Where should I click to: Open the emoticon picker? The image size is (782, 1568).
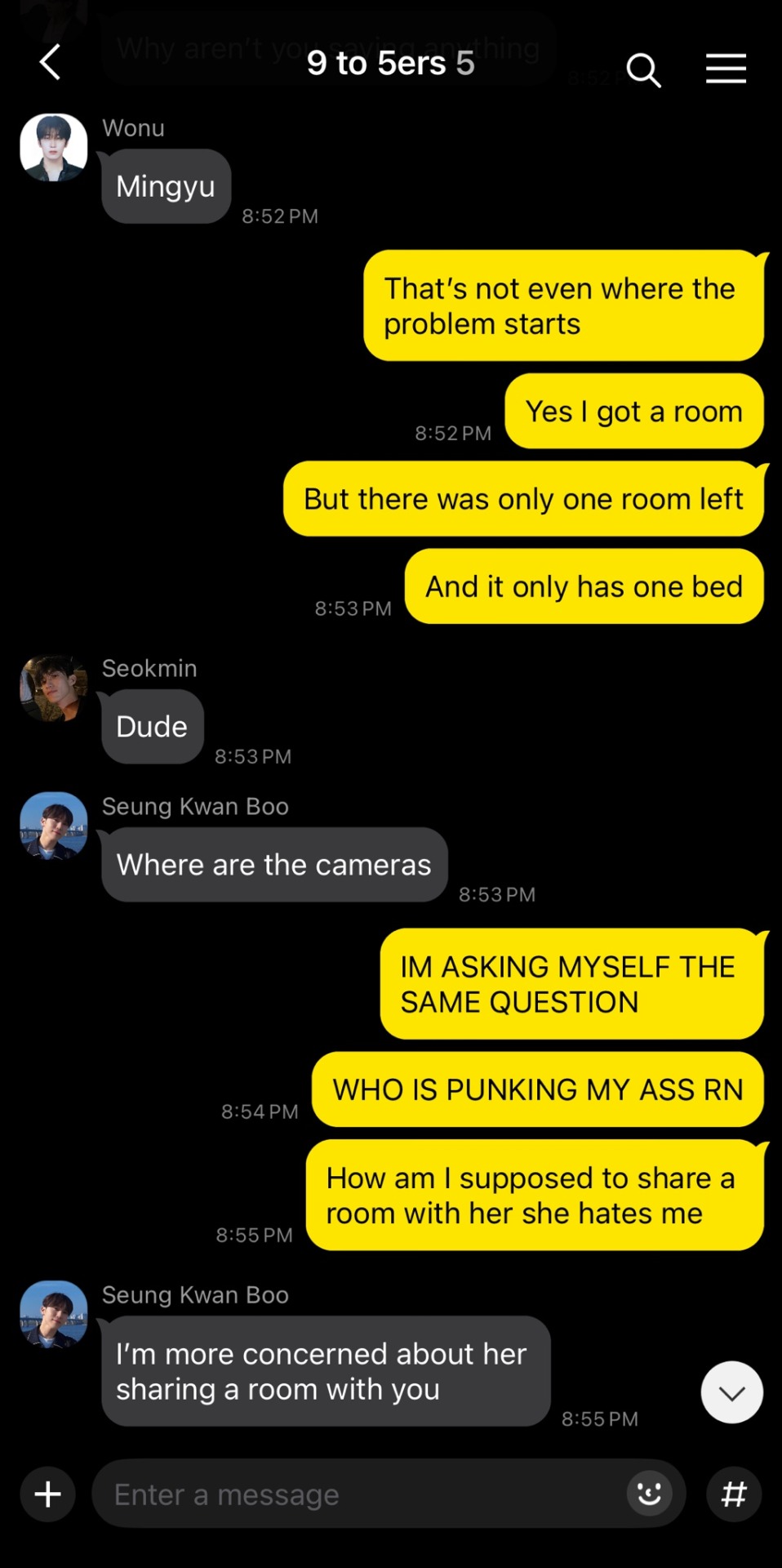pyautogui.click(x=649, y=1494)
